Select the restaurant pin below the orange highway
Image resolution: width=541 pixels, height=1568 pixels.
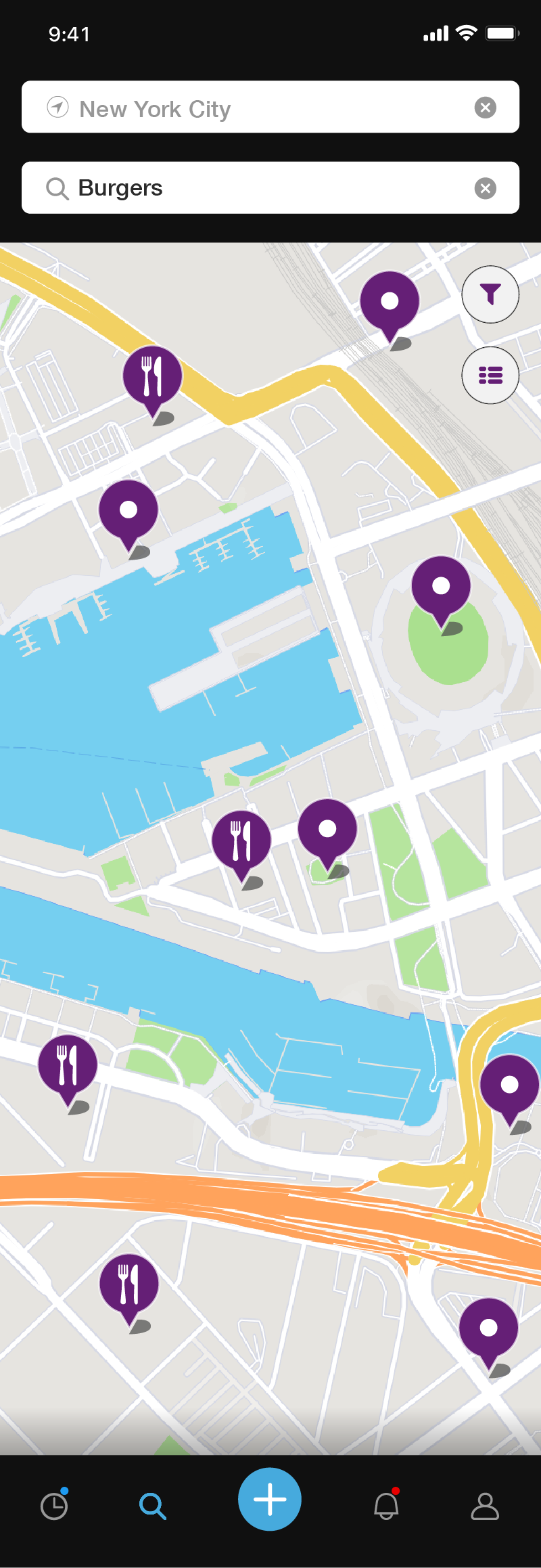coord(129,1284)
